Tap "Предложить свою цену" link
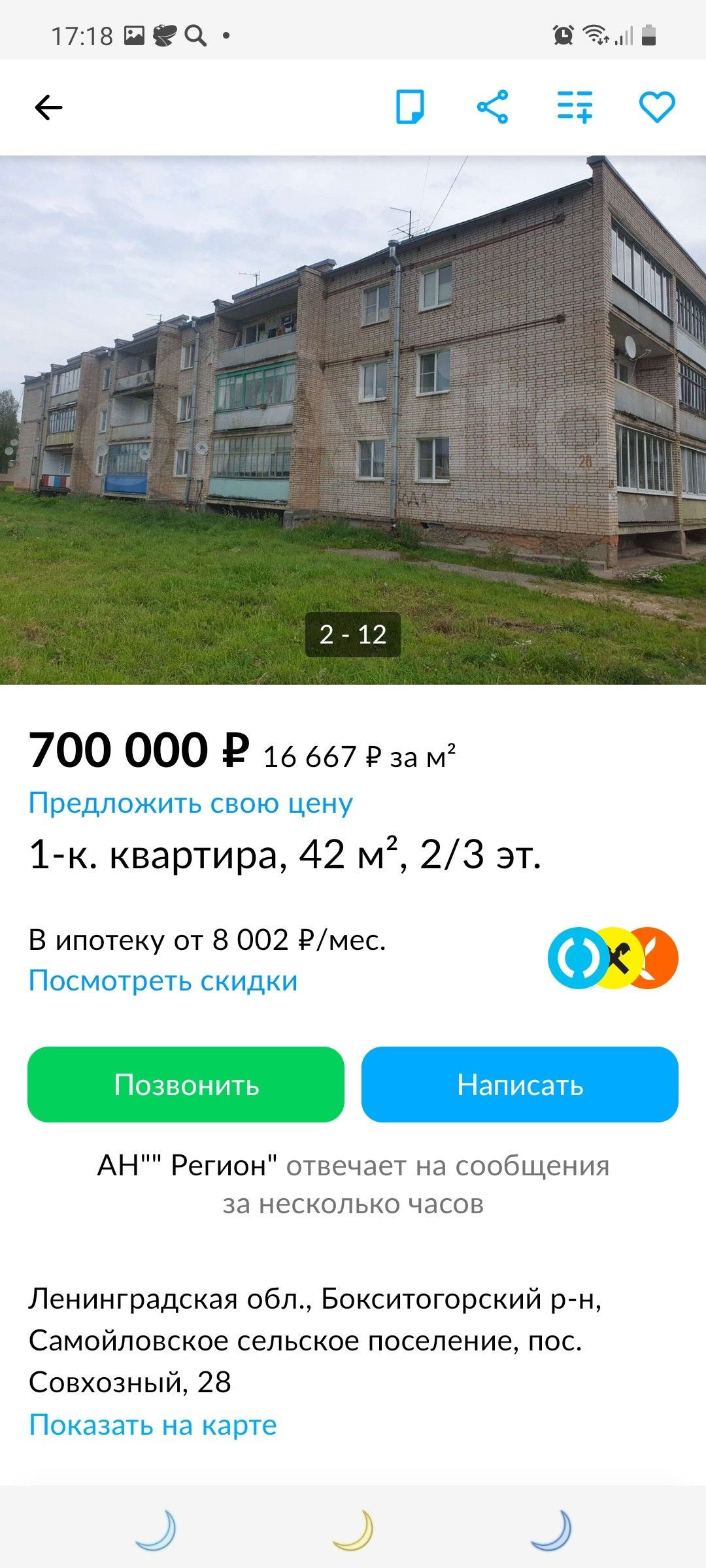 click(191, 803)
